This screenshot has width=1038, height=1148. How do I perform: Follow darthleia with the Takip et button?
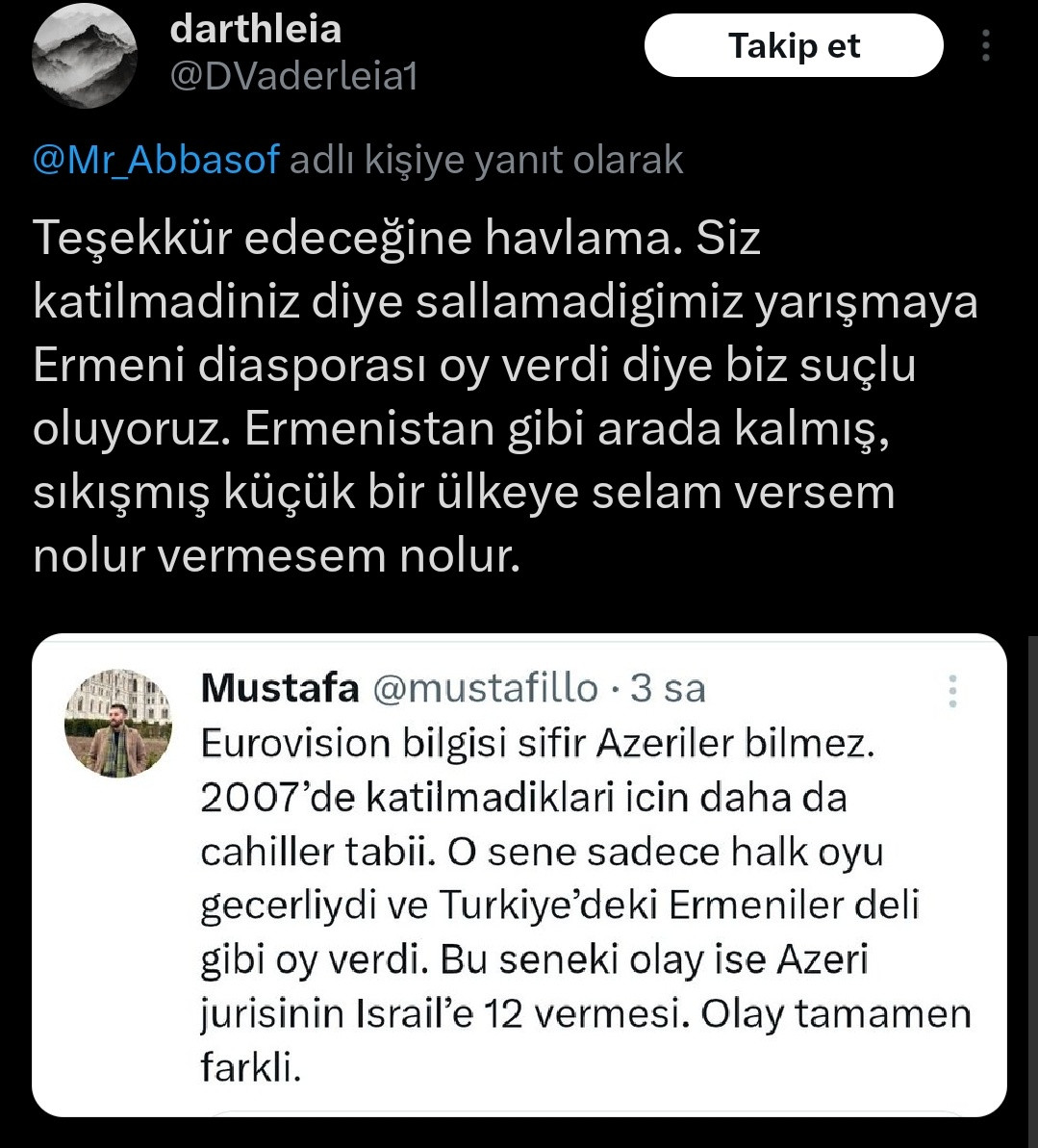click(x=794, y=45)
